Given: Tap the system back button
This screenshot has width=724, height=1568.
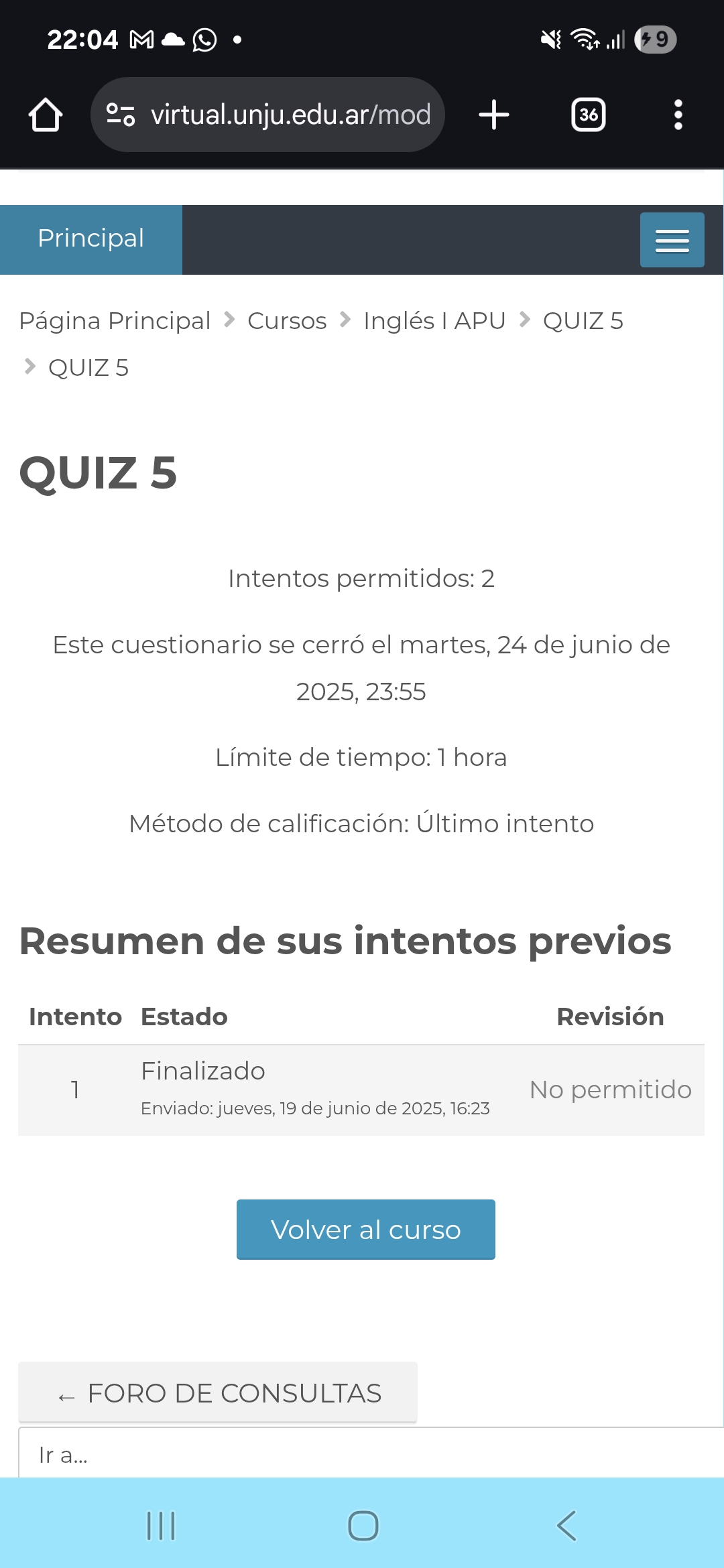Looking at the screenshot, I should tap(566, 1526).
